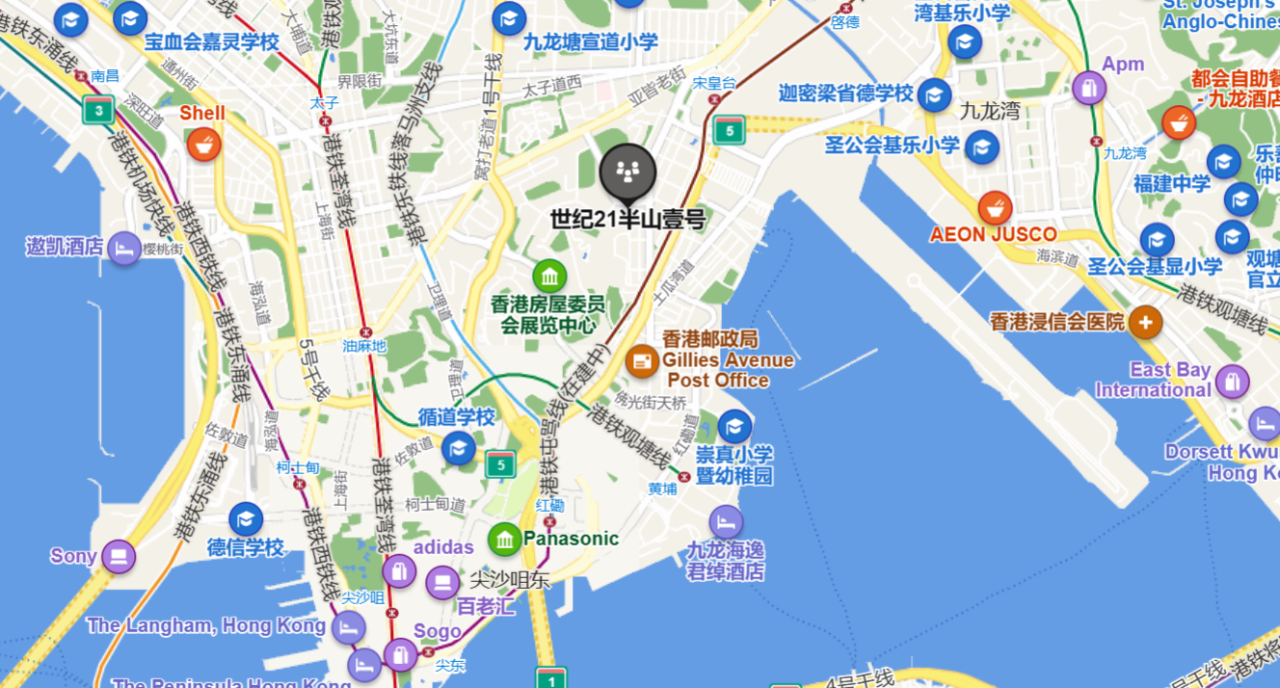
Task: Open the Sony store marker
Action: point(118,557)
